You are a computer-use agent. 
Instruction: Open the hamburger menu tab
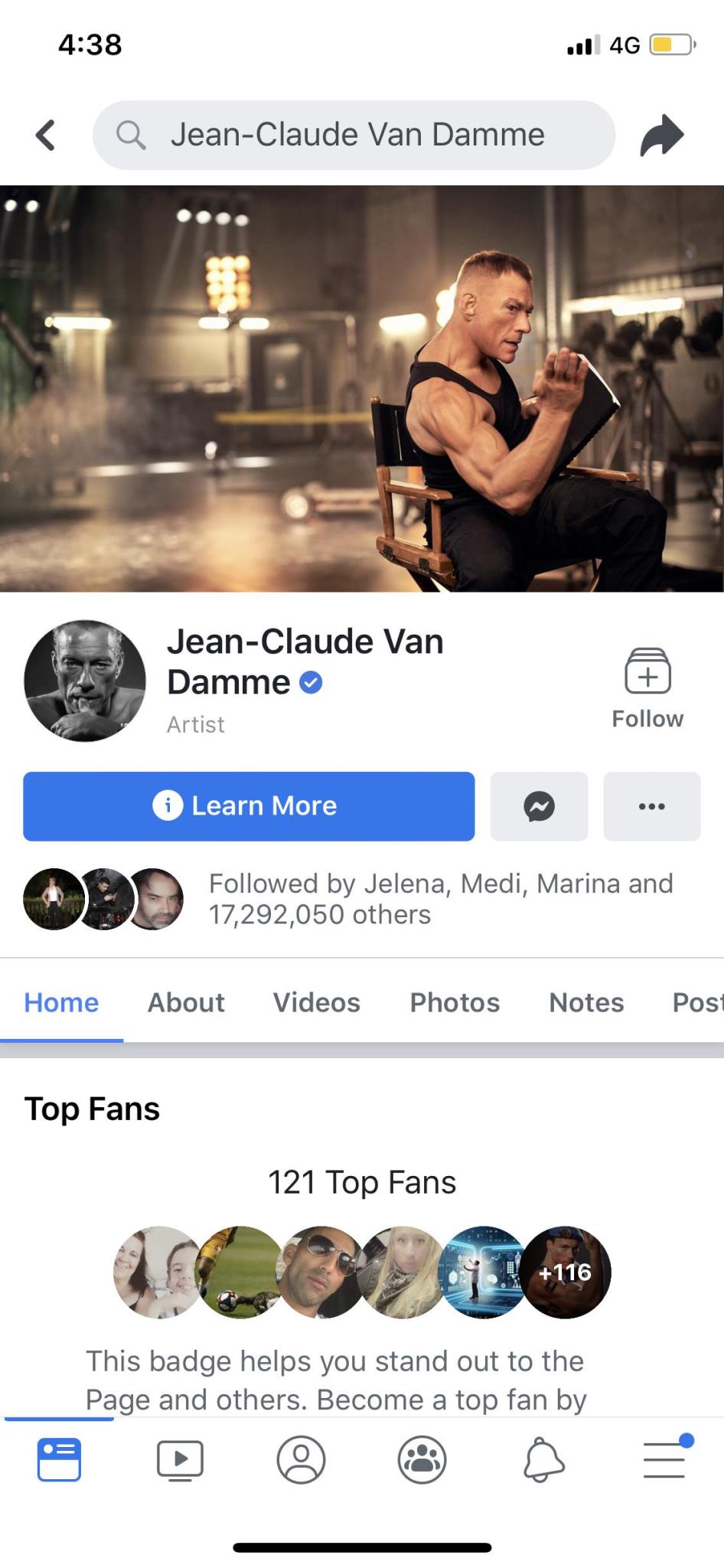coord(664,1459)
